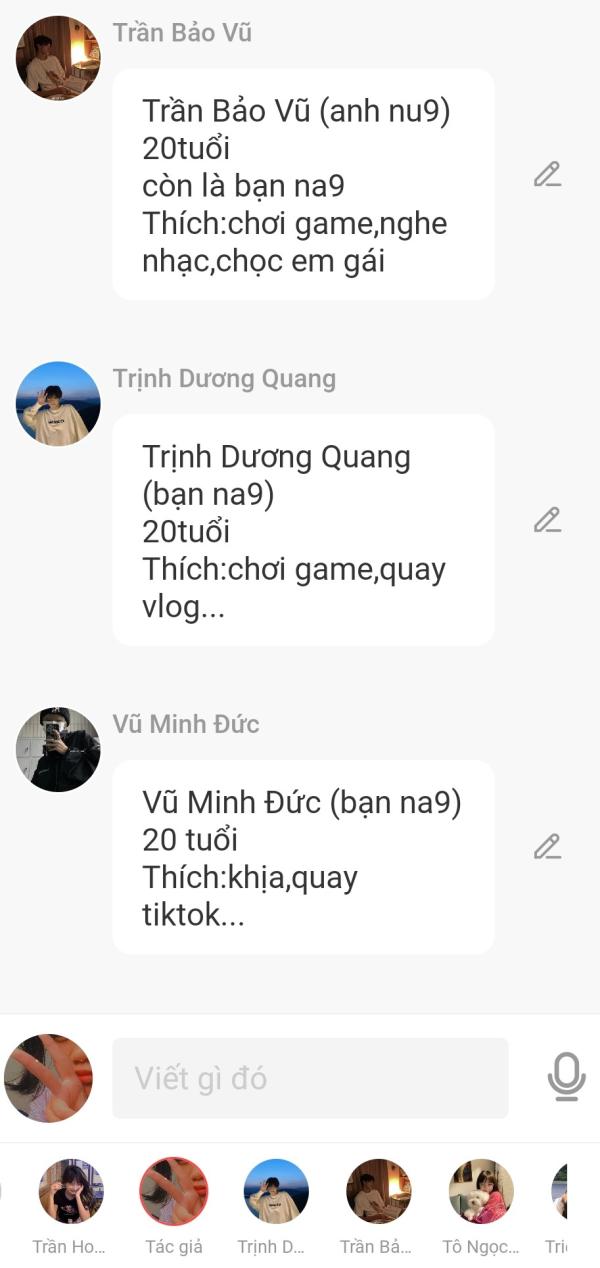Open Trịnh Dương Quang's message avatar

pos(58,404)
